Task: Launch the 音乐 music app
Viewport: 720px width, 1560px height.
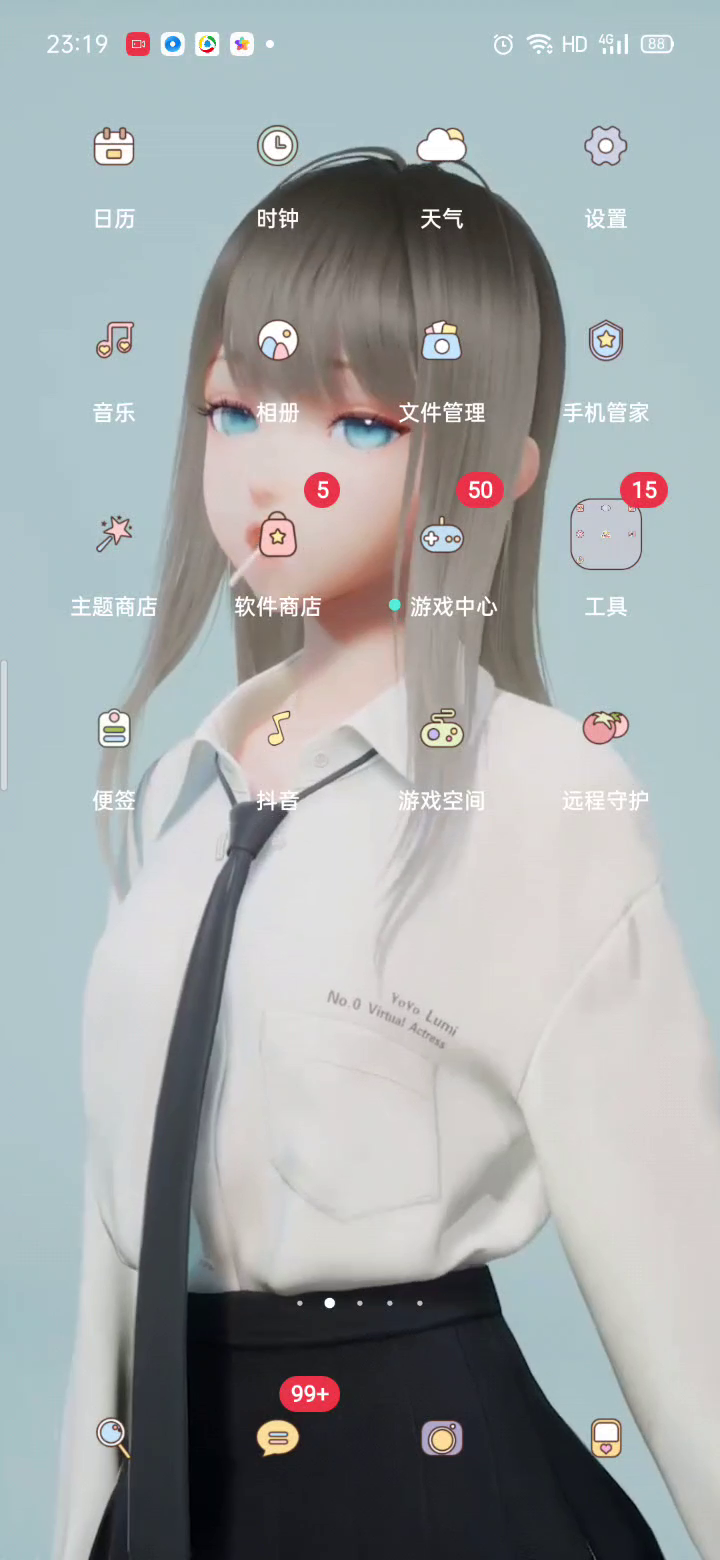Action: pyautogui.click(x=114, y=341)
